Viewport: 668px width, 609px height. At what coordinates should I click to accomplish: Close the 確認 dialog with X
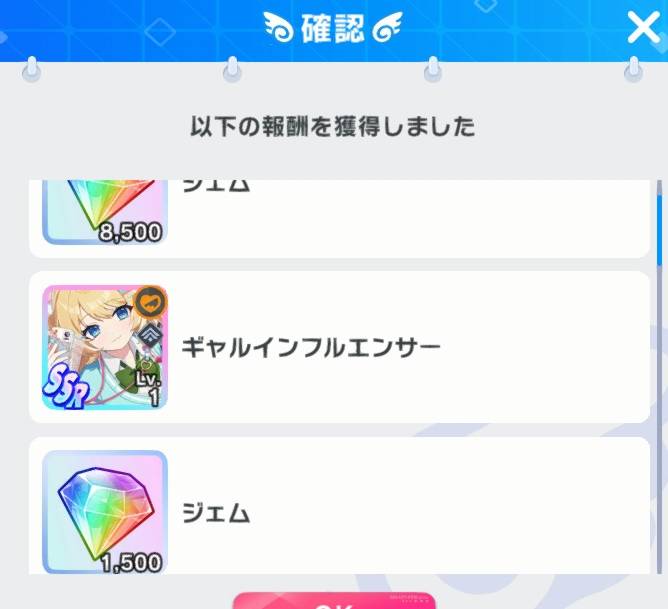pyautogui.click(x=643, y=28)
